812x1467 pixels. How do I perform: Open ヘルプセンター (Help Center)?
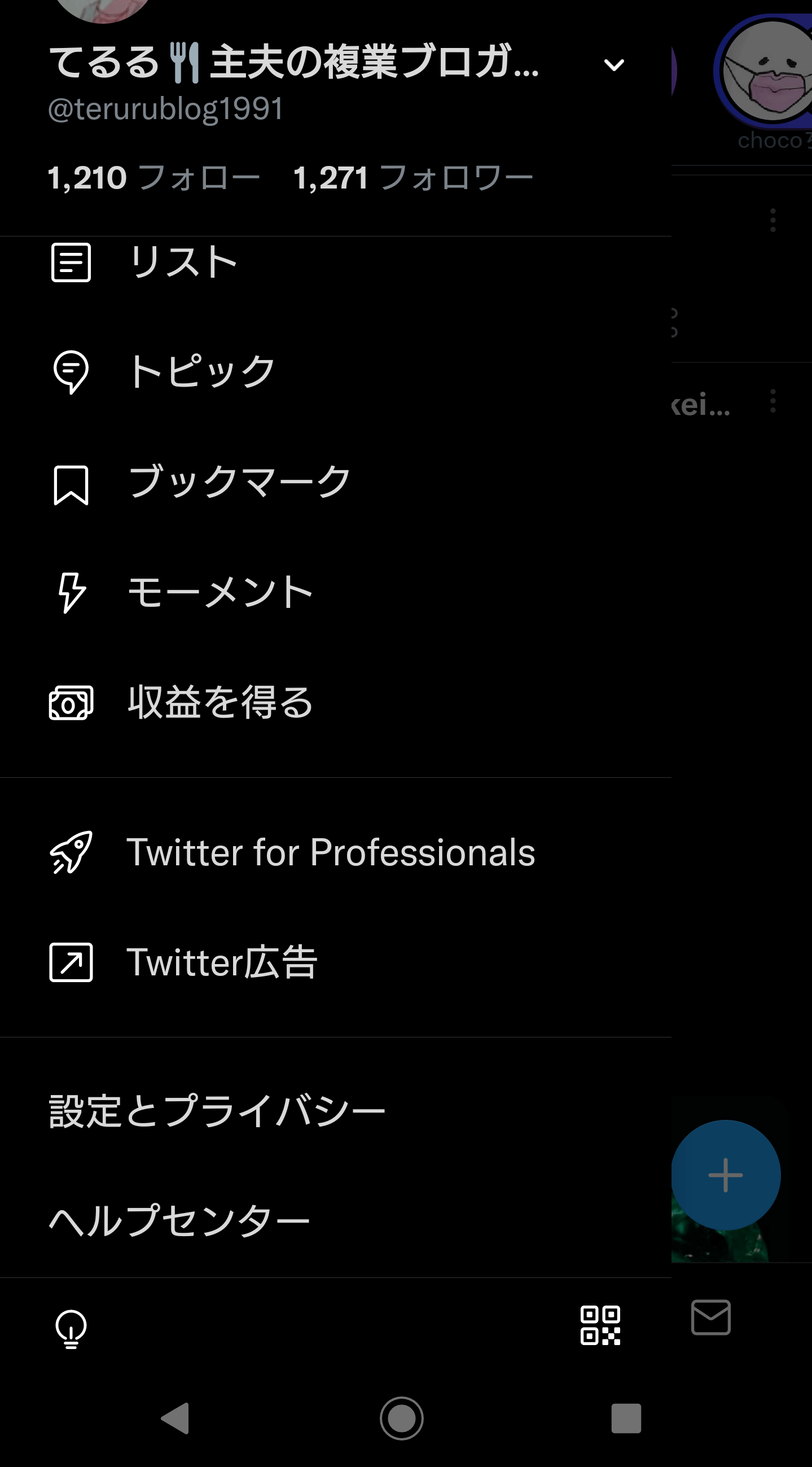(179, 1221)
